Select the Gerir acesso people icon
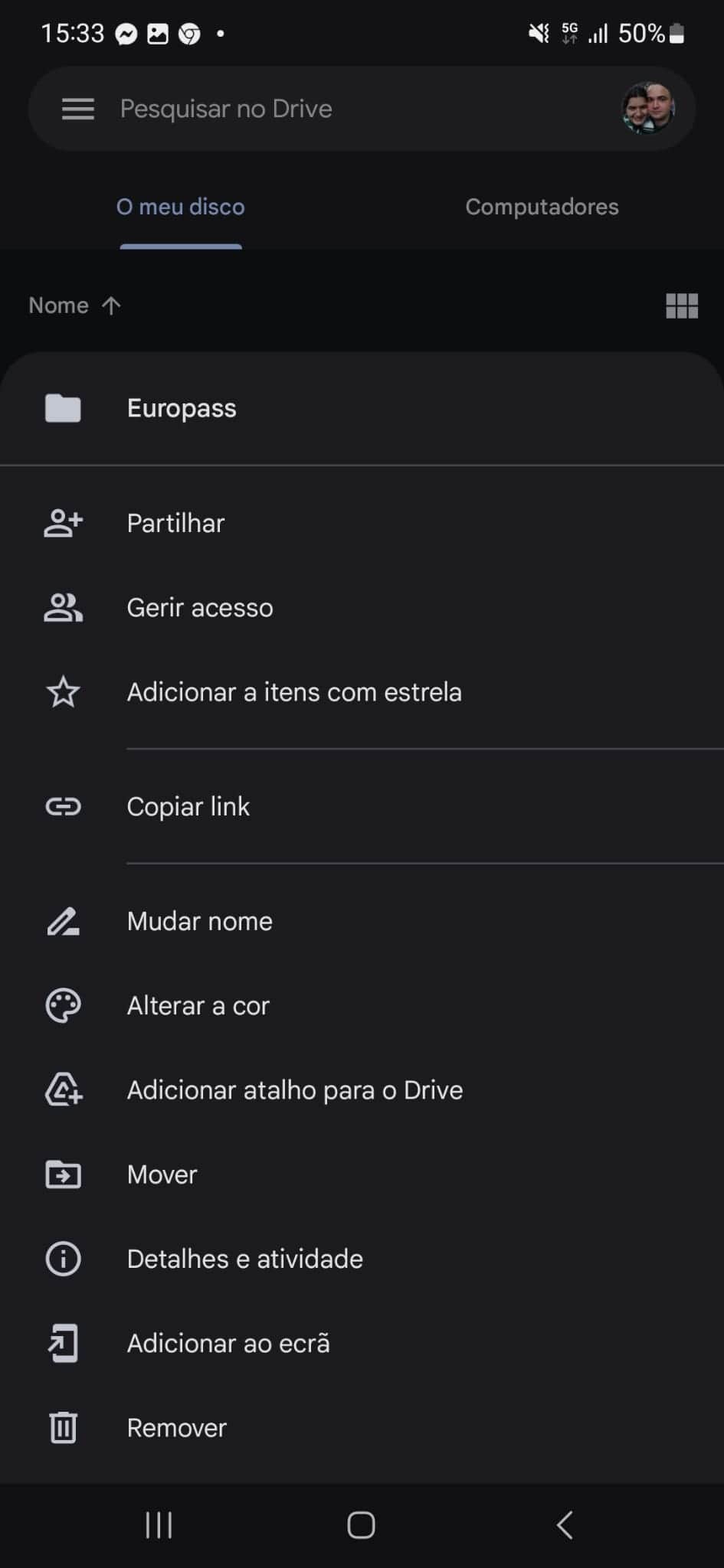Viewport: 724px width, 1568px height. coord(63,607)
